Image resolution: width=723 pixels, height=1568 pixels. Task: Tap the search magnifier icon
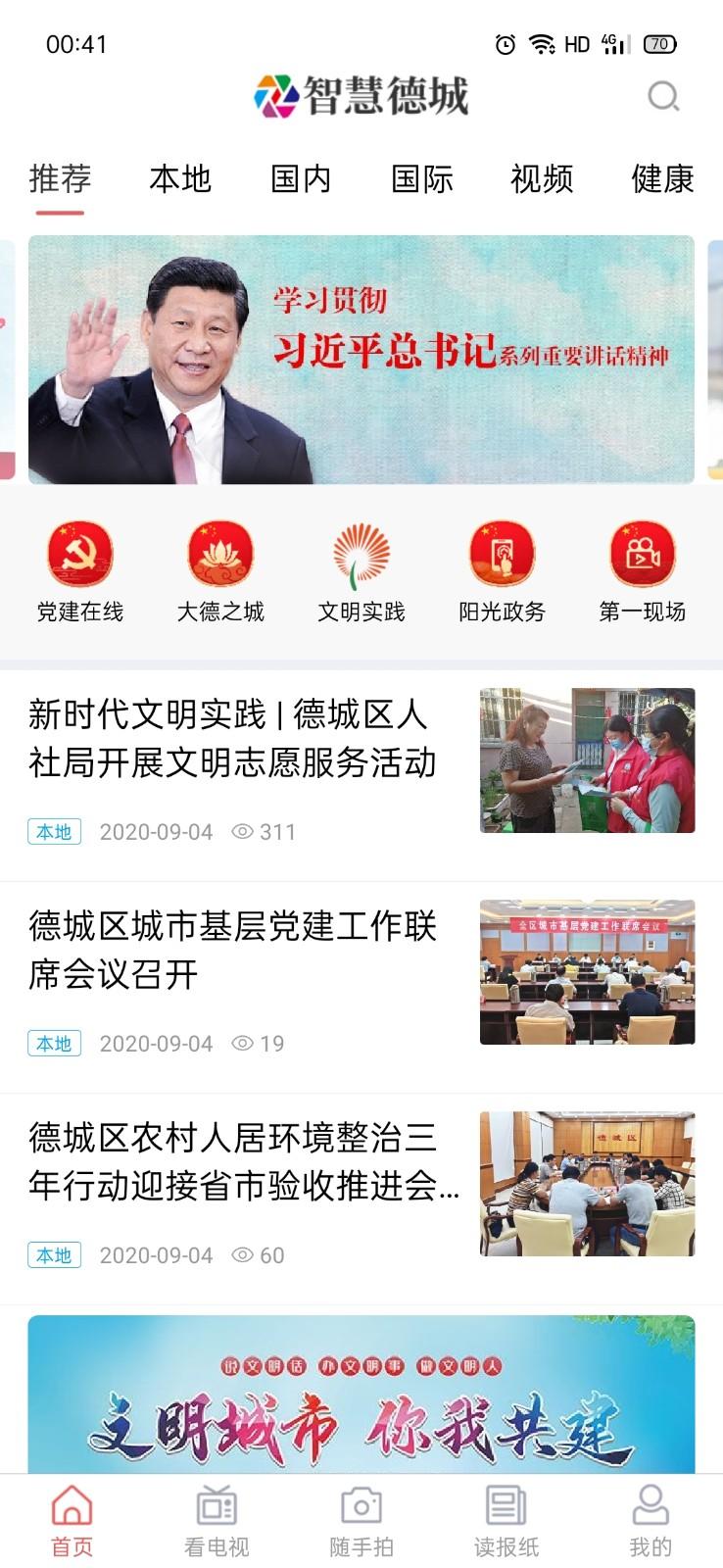click(665, 96)
